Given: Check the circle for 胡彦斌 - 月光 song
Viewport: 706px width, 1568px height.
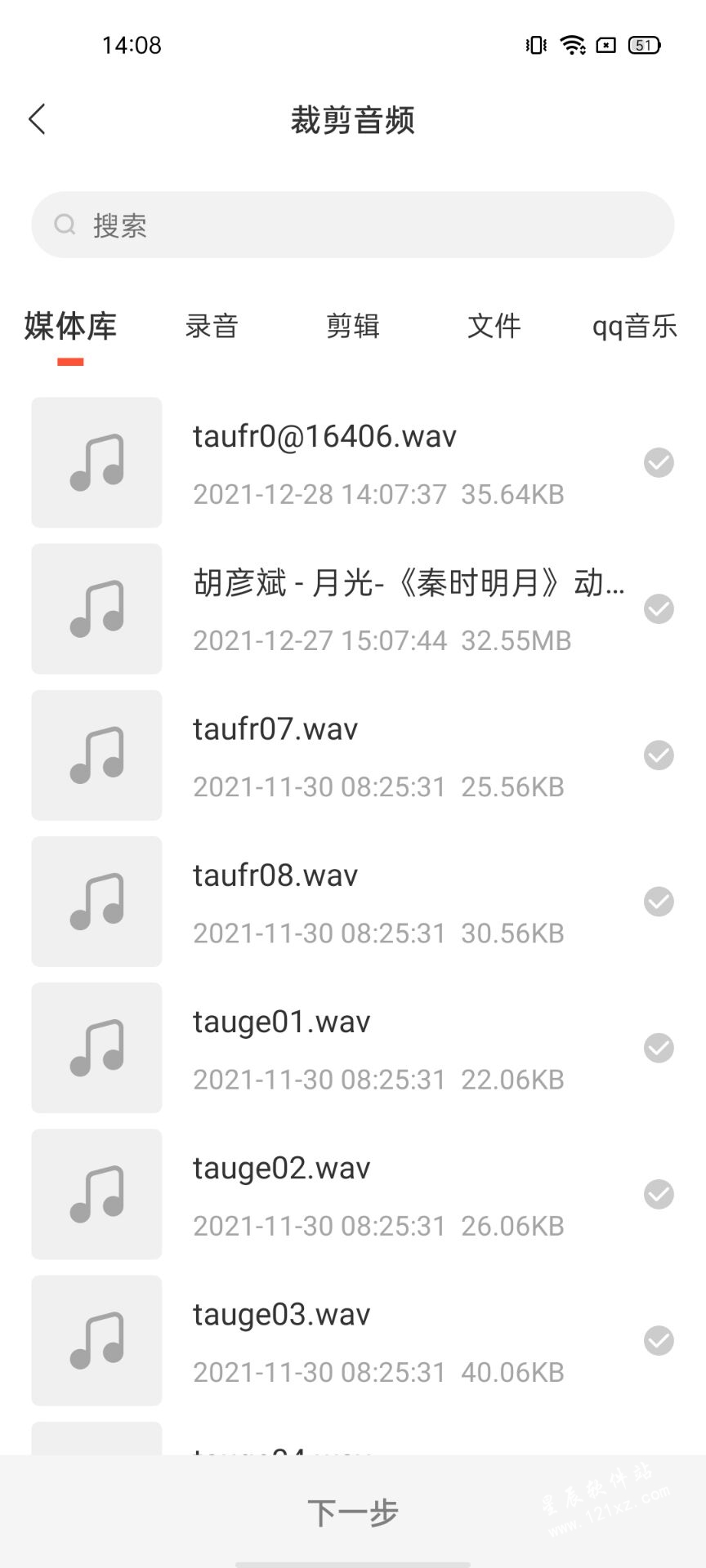Looking at the screenshot, I should tap(659, 608).
